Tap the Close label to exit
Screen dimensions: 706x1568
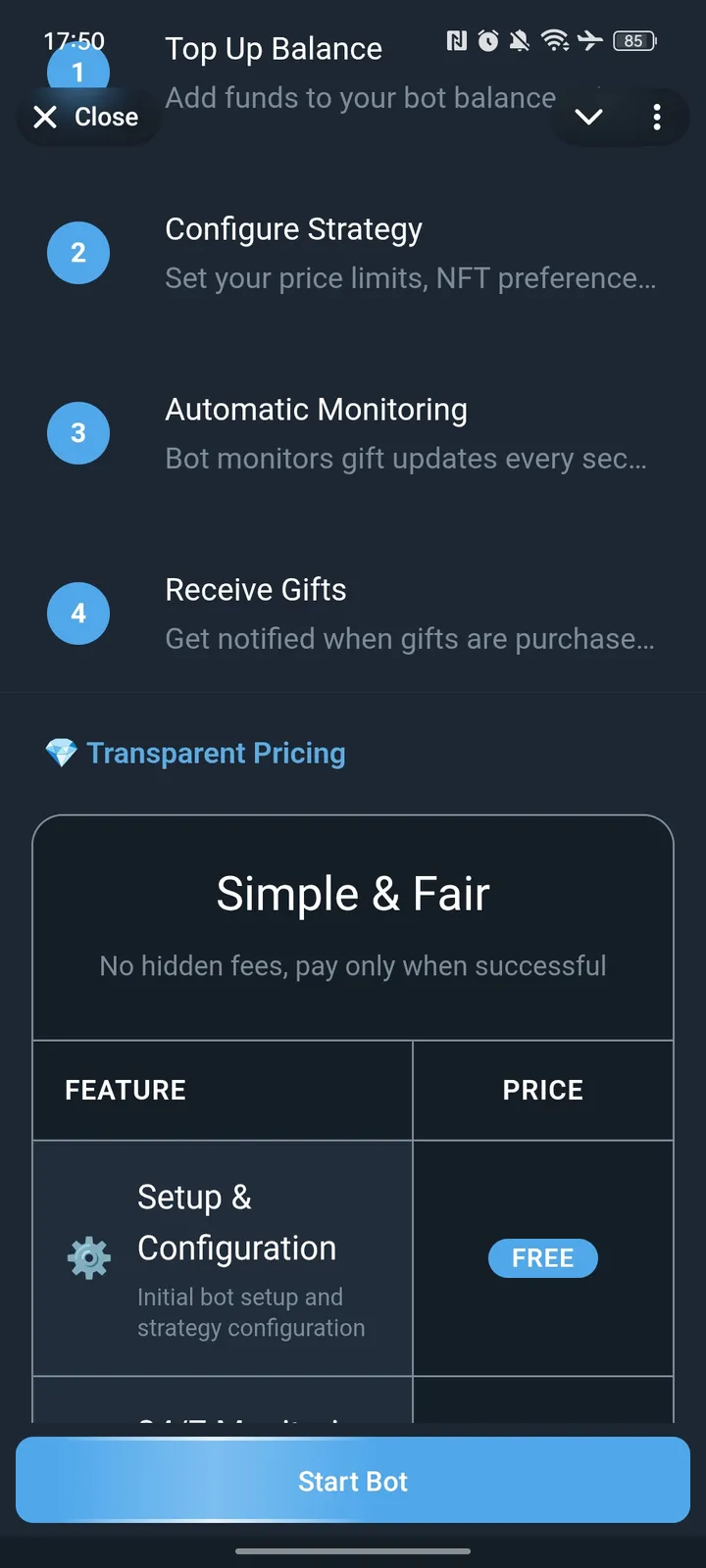105,117
